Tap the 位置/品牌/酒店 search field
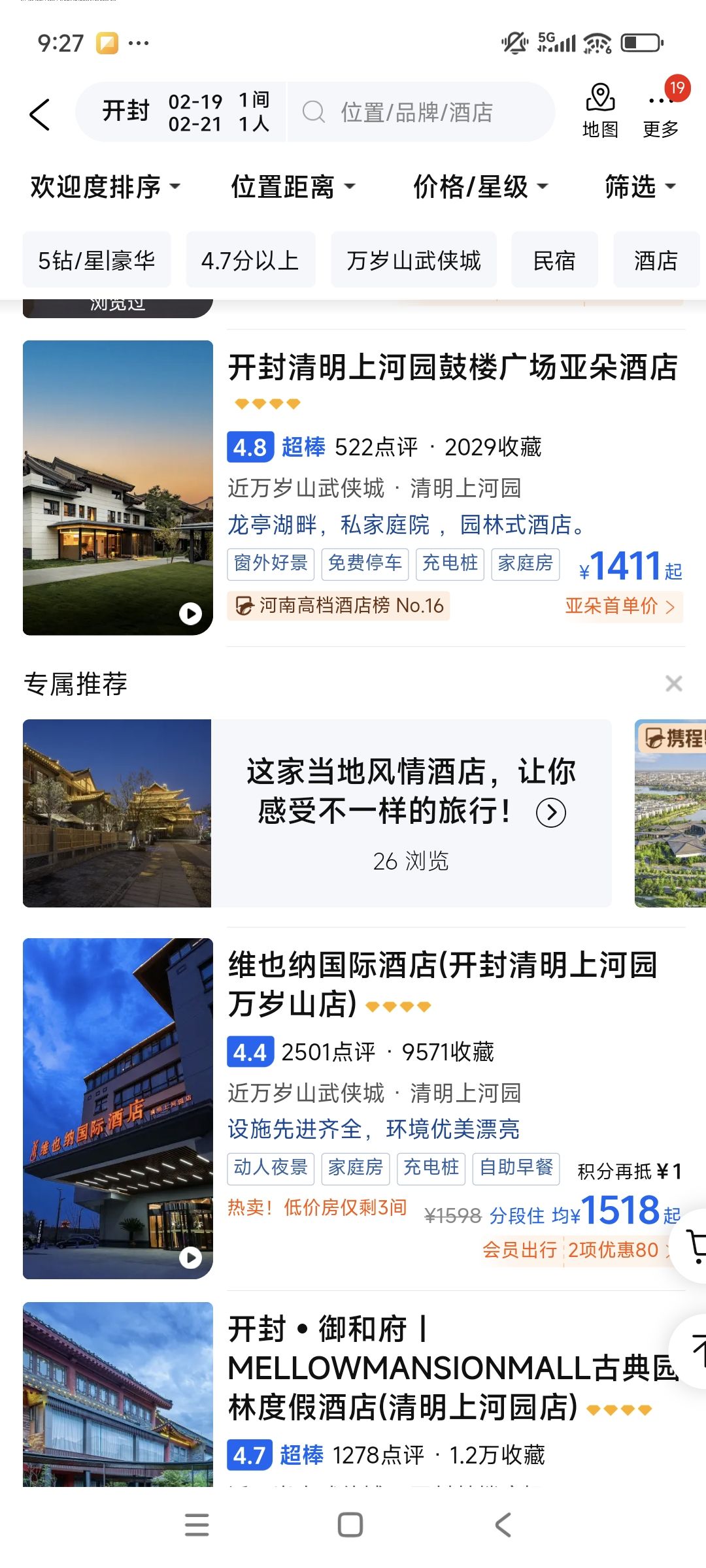 [x=418, y=112]
